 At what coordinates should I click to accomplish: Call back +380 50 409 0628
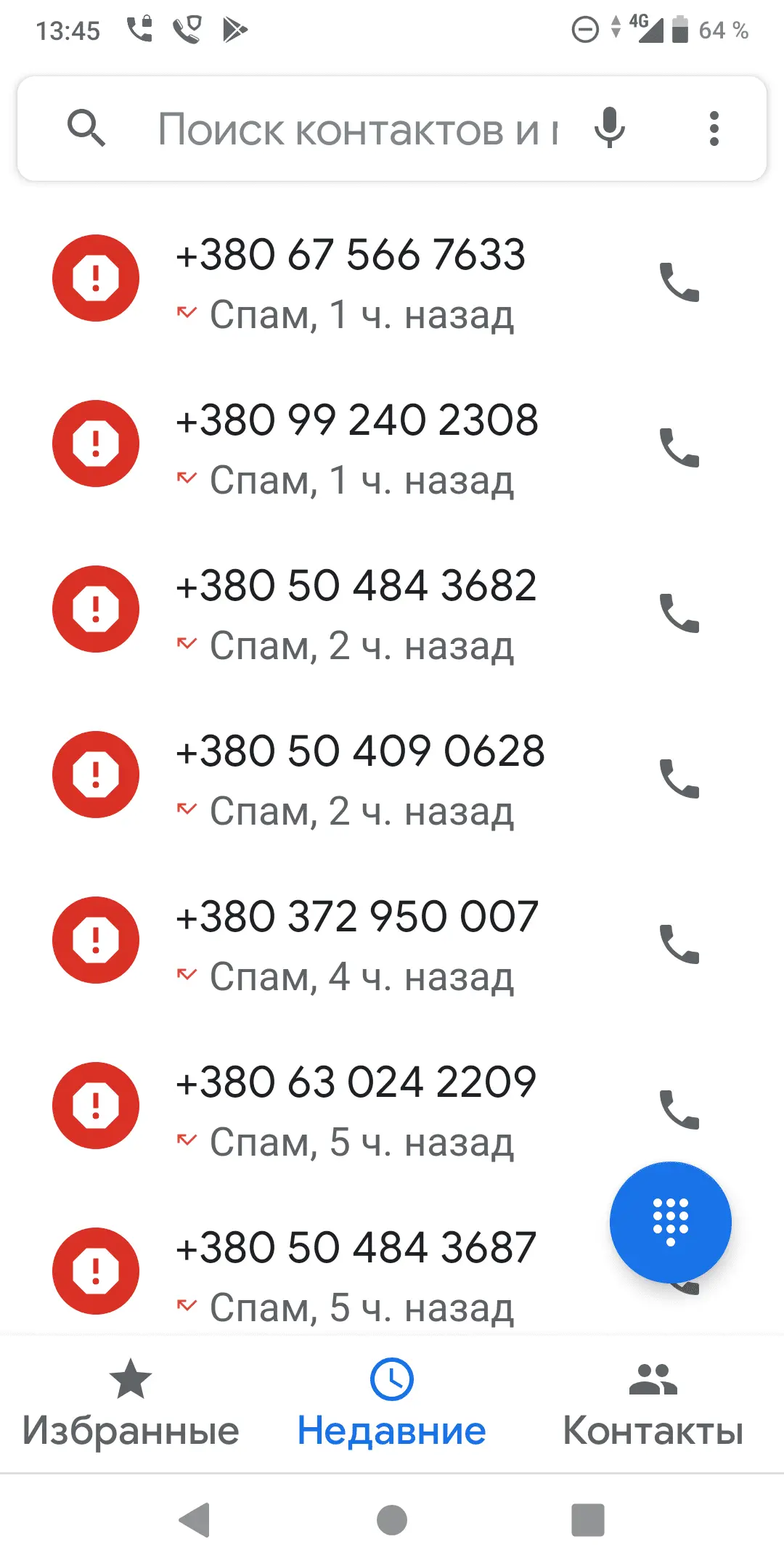pos(679,778)
